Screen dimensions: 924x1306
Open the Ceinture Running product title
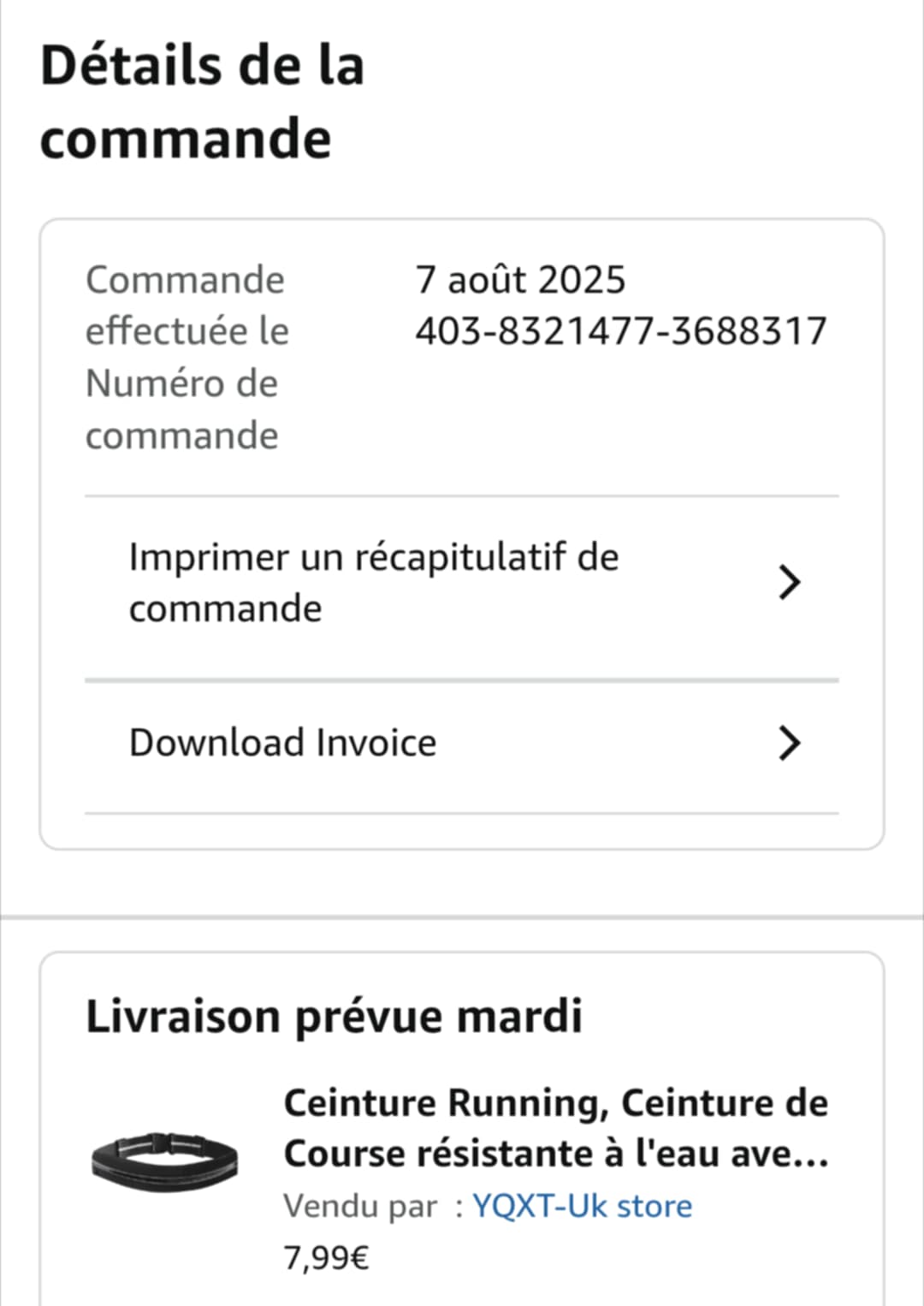click(x=555, y=1128)
